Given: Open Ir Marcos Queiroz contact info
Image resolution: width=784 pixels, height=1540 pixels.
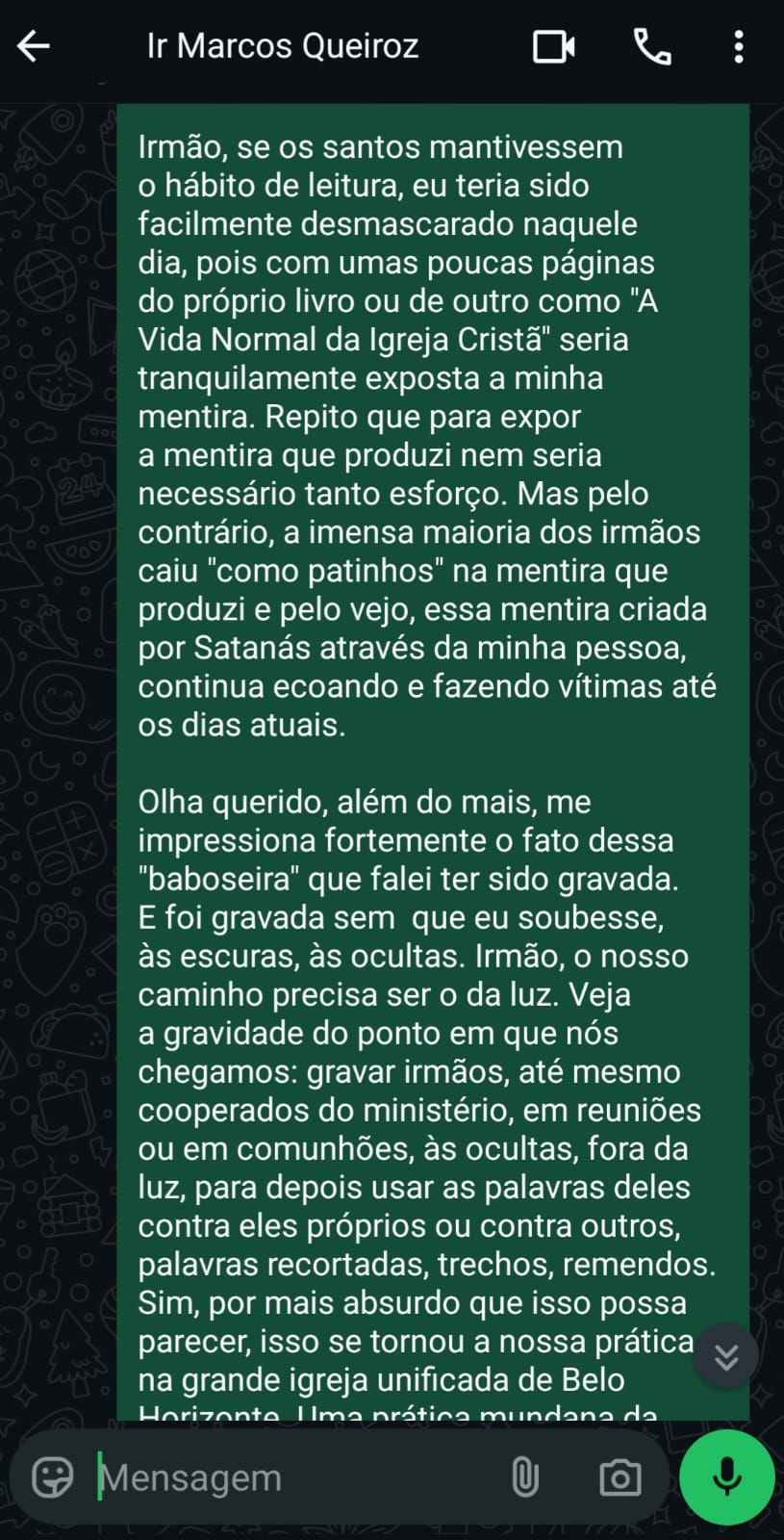Looking at the screenshot, I should [x=282, y=46].
